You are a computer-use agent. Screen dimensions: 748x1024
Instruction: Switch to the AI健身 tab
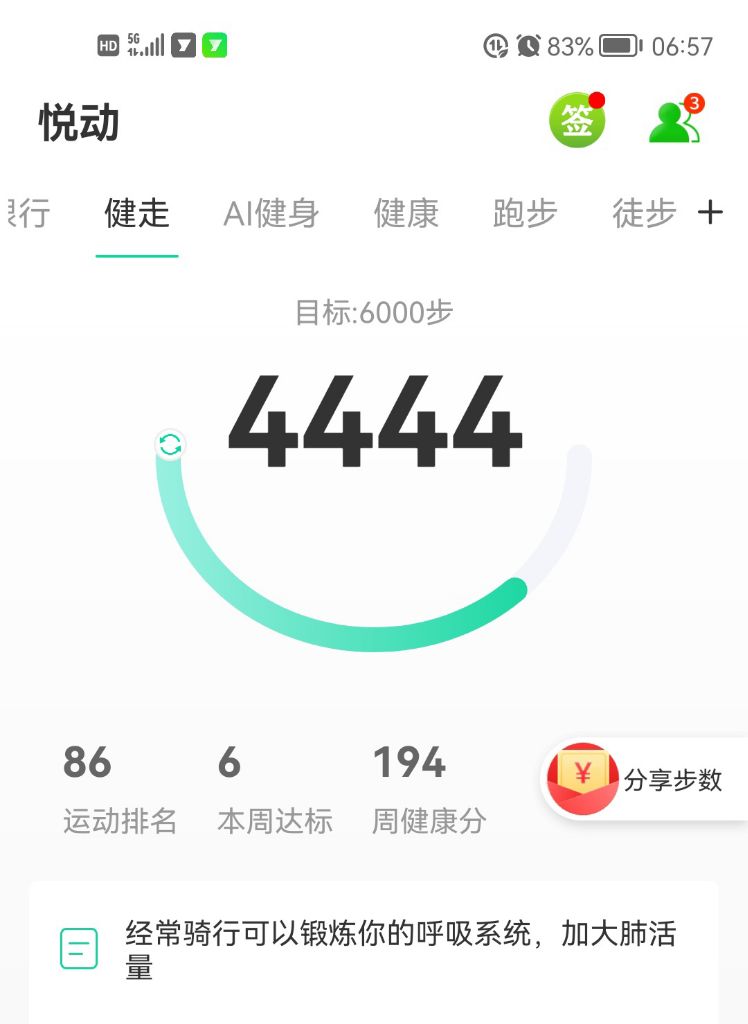tap(271, 213)
